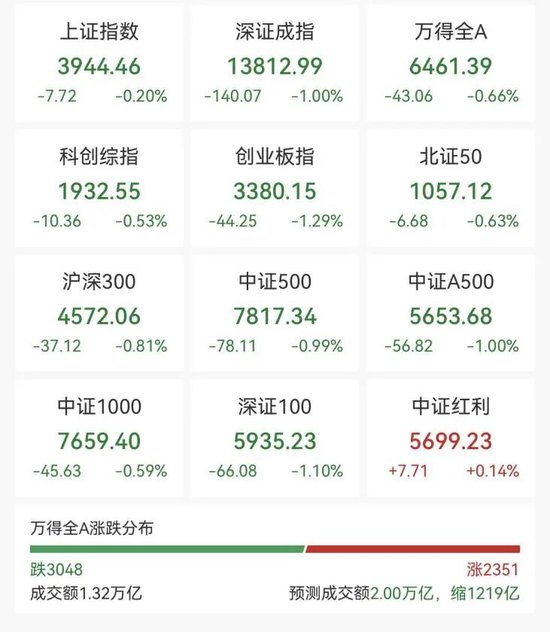Open the 中证1000 index card
The image size is (550, 632).
pyautogui.click(x=99, y=438)
